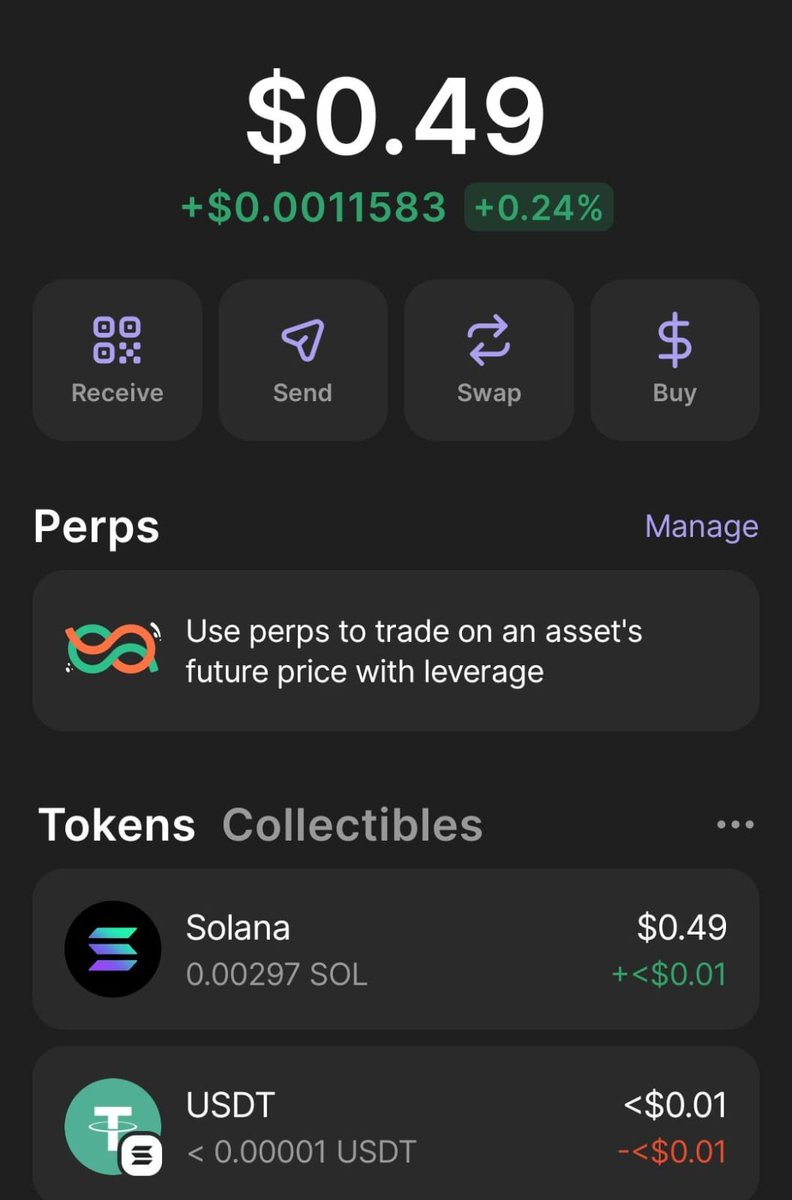Open the three-dot tokens menu

coord(735,825)
